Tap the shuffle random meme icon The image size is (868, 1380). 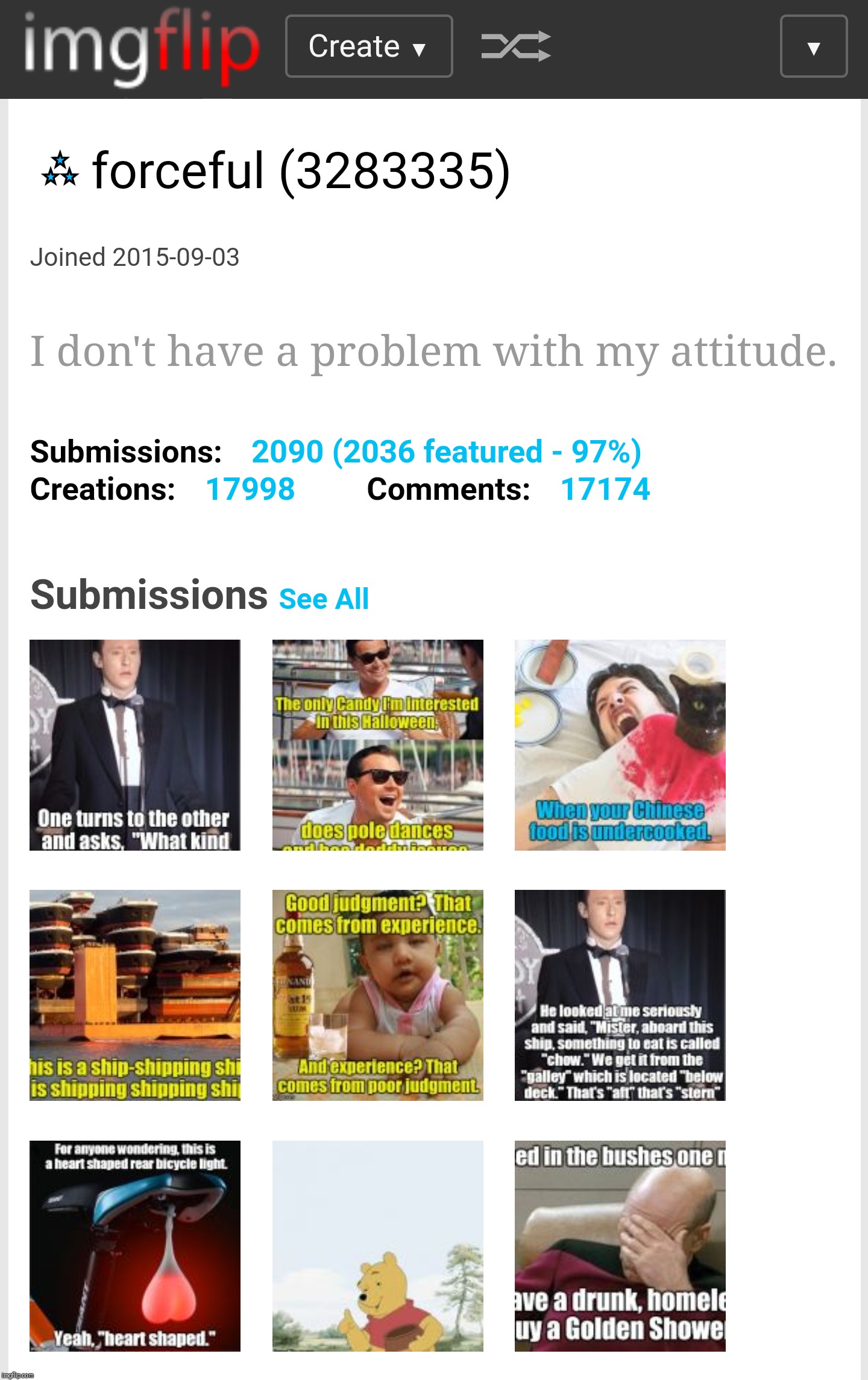516,46
